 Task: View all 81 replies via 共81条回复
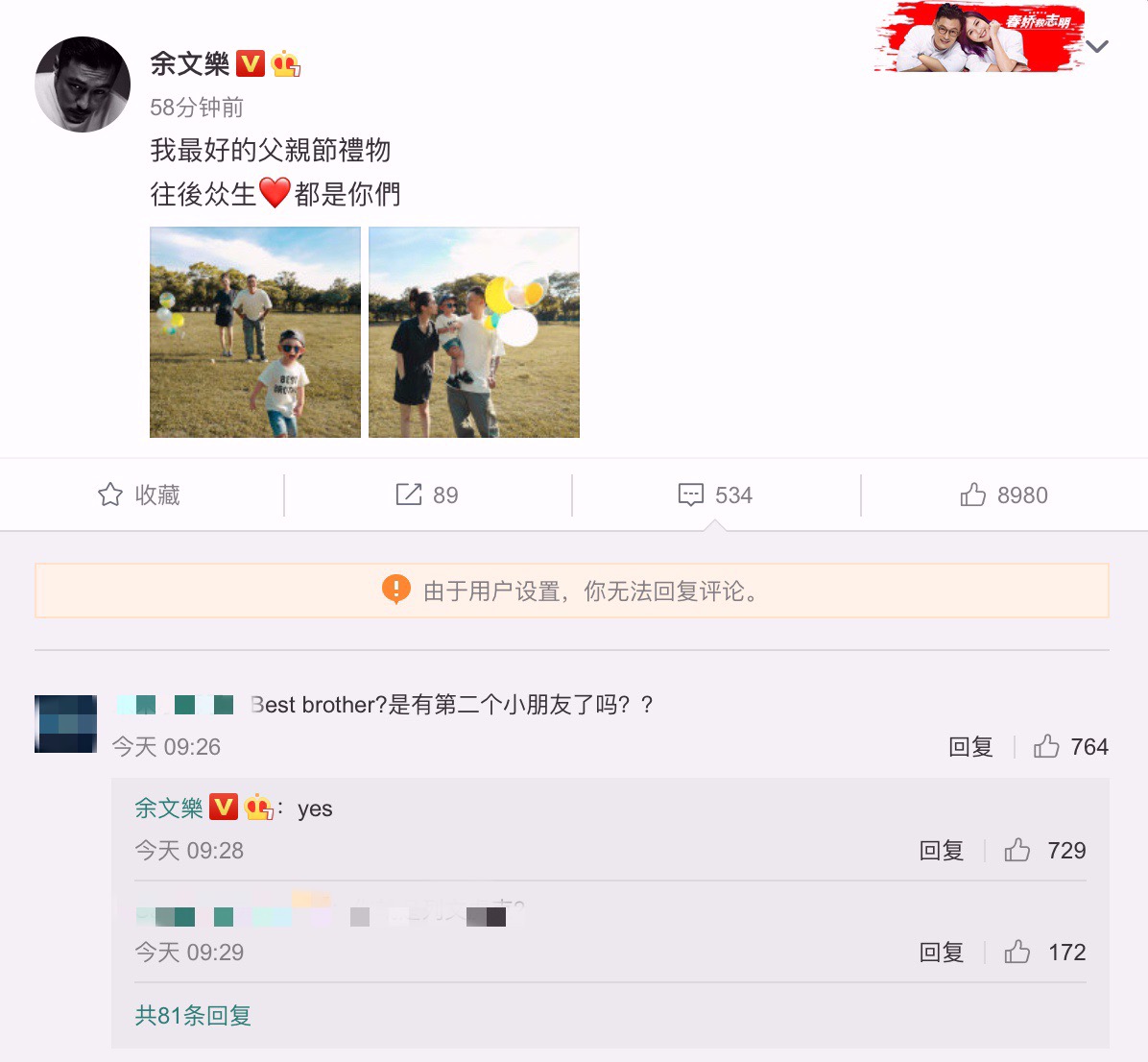coord(193,1016)
